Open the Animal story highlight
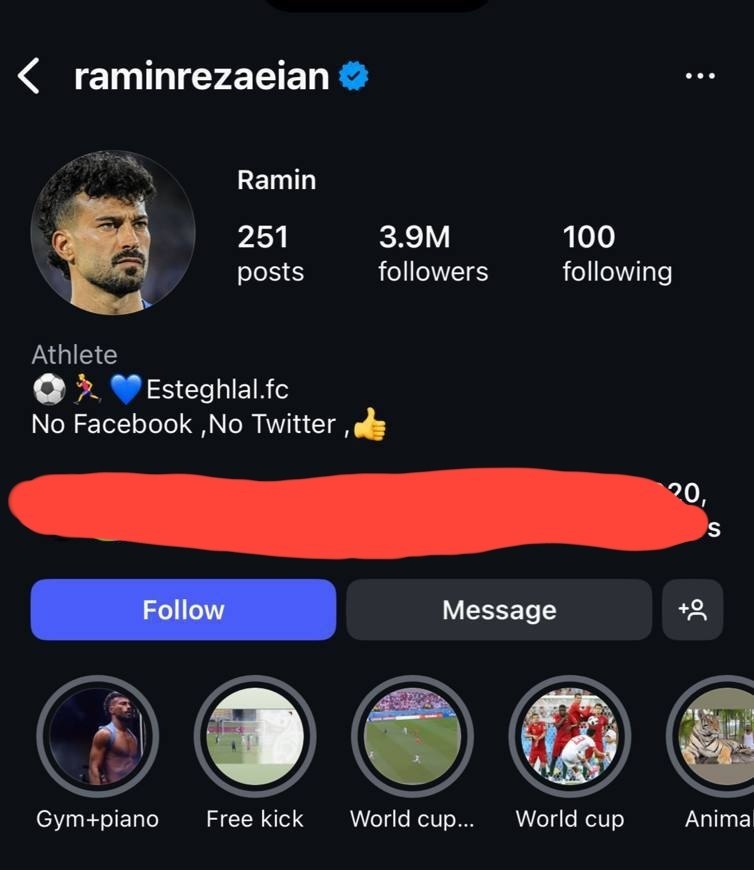 pos(716,738)
